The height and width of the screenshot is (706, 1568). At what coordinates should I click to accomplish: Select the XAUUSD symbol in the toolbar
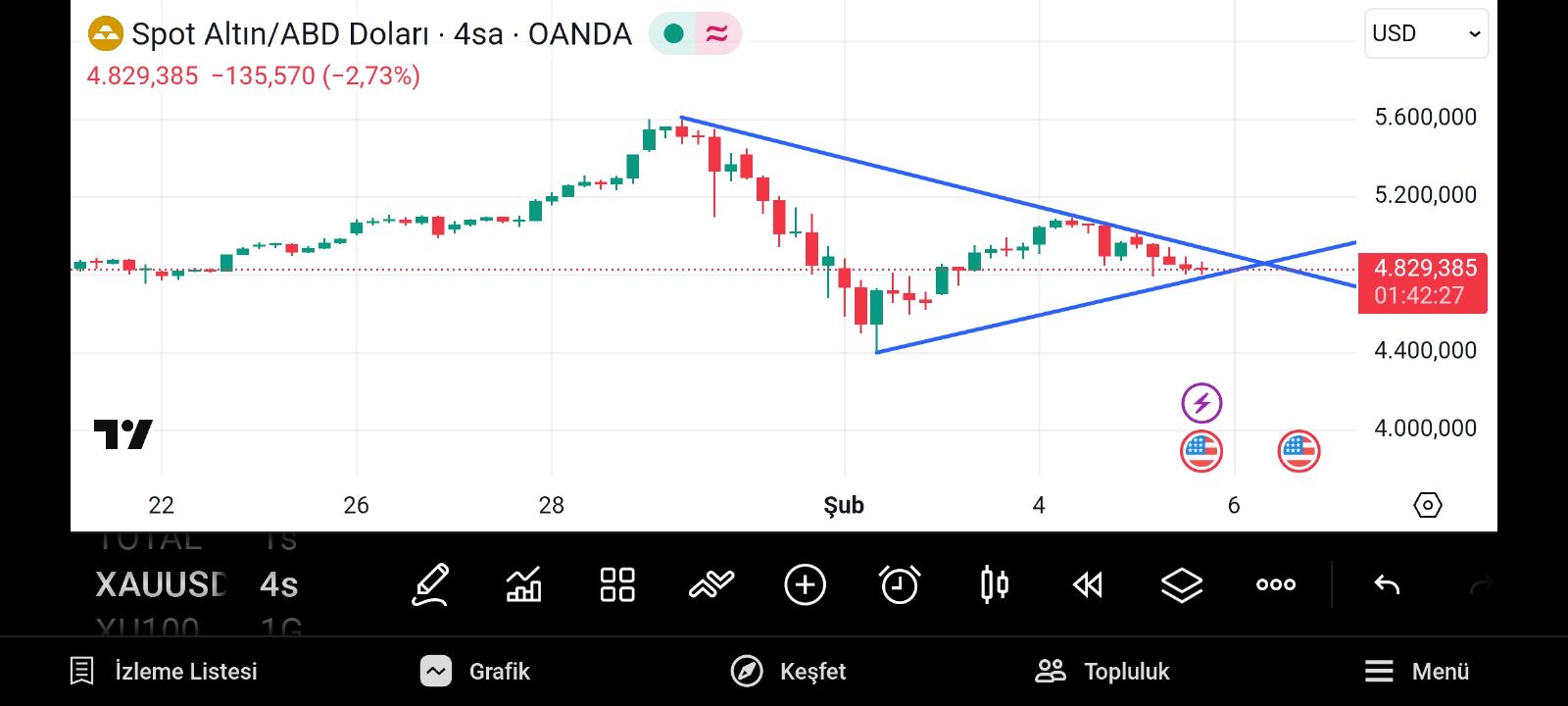pyautogui.click(x=162, y=585)
